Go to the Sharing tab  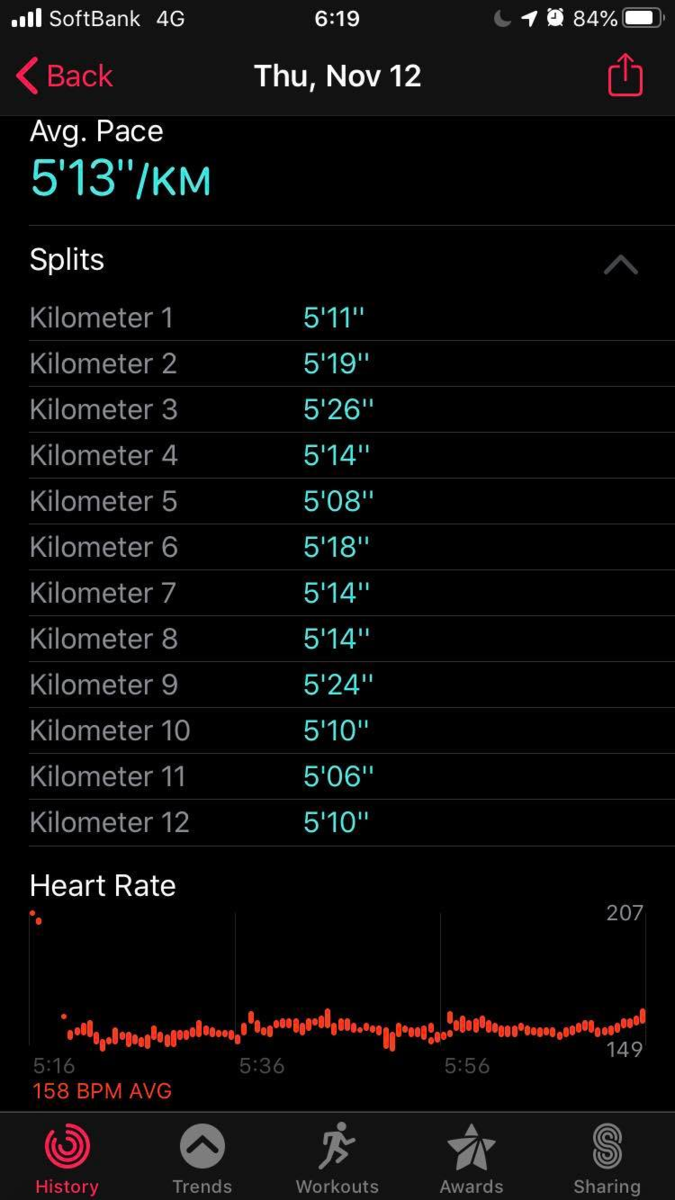[x=607, y=1159]
